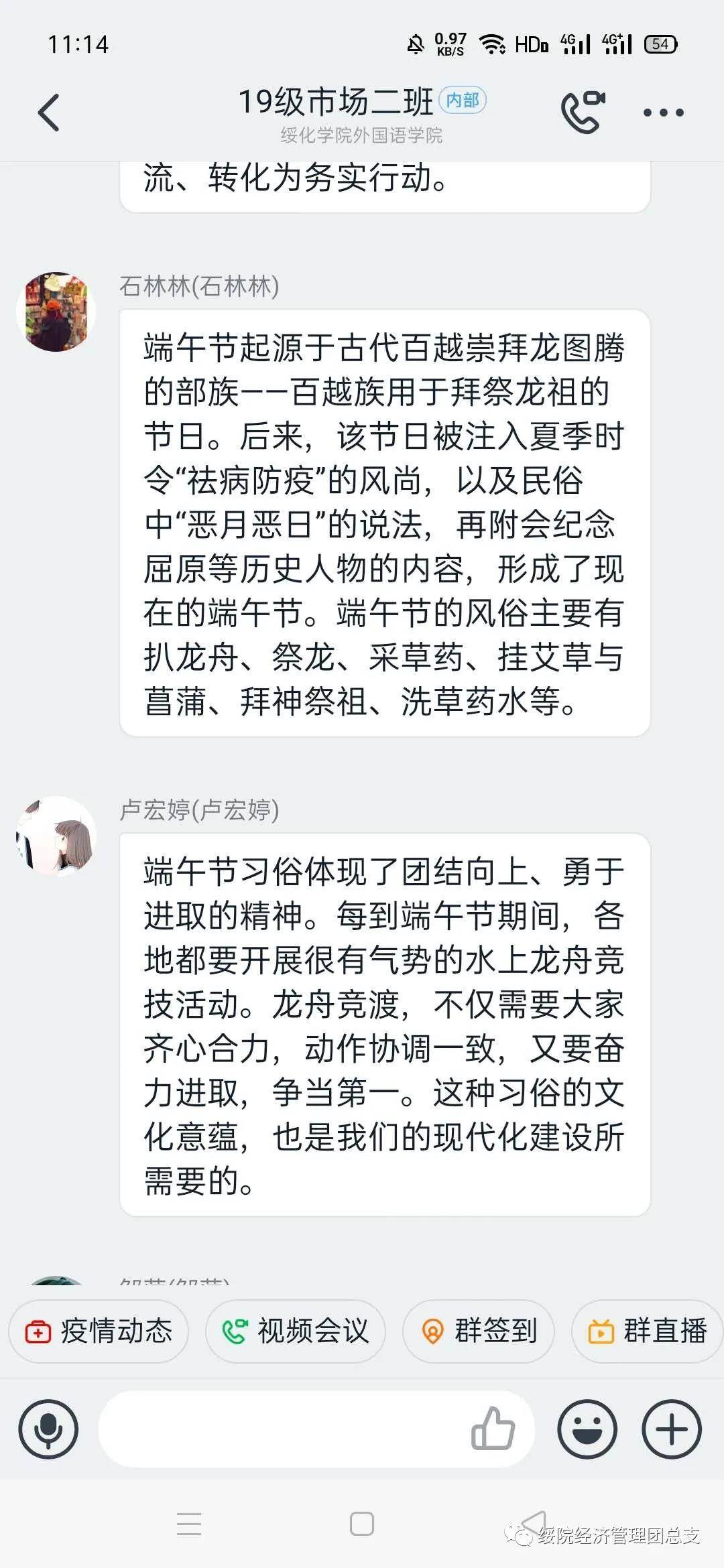Tap the system home button
The width and height of the screenshot is (724, 1568).
pos(362,1524)
